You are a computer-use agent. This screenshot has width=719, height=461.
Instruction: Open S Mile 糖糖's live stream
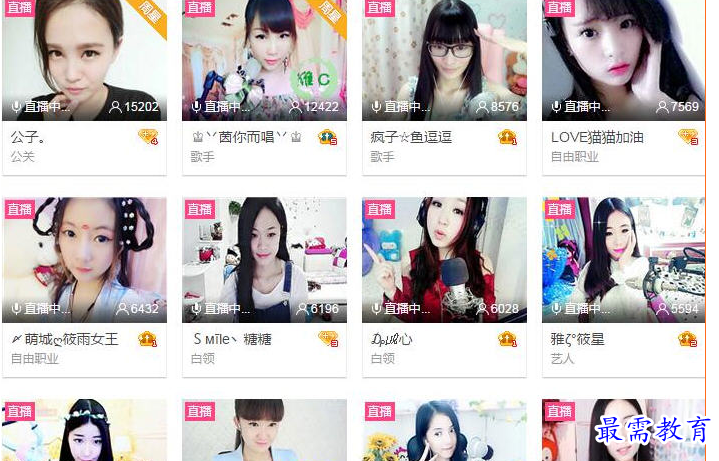coord(264,258)
